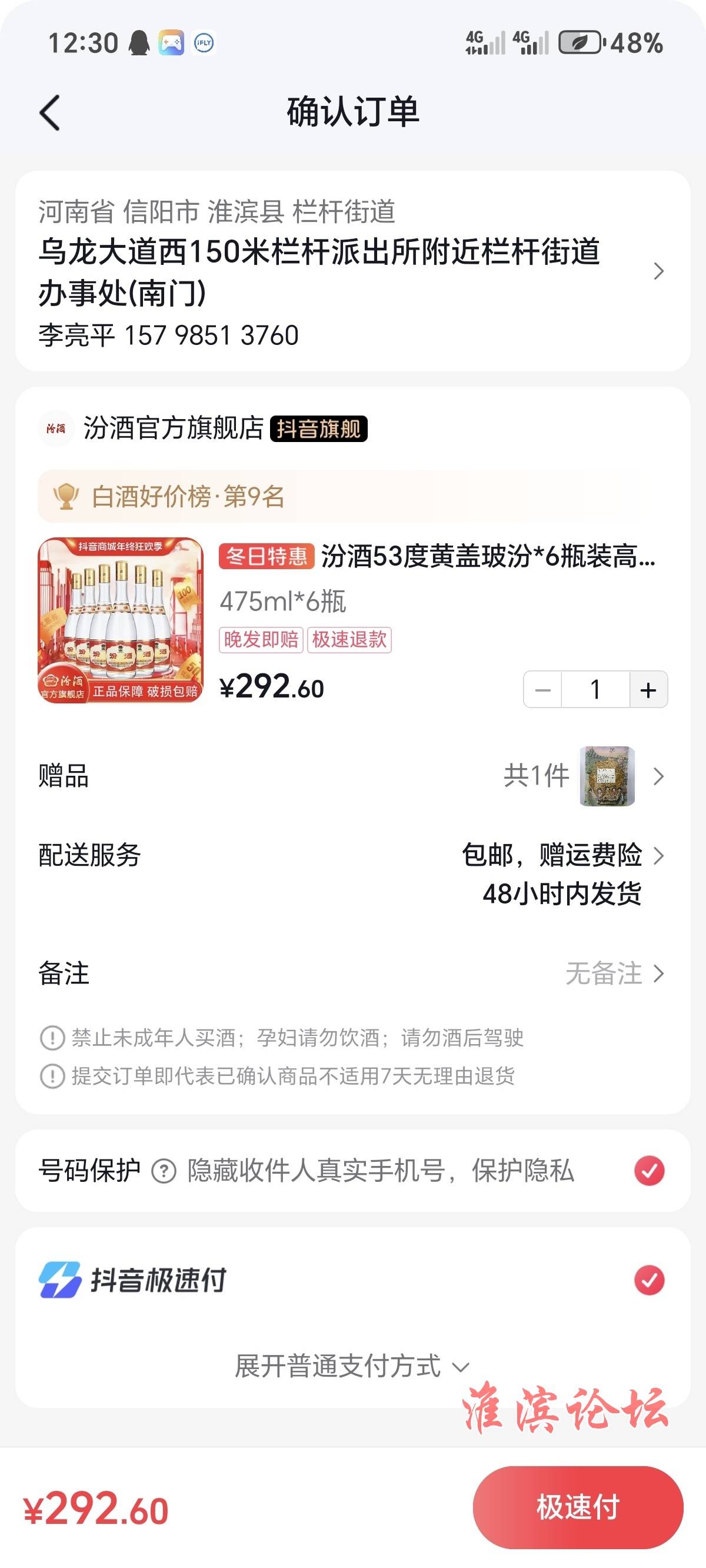Uncheck 号码保护 phone privacy option
706x1568 pixels.
[x=649, y=1171]
